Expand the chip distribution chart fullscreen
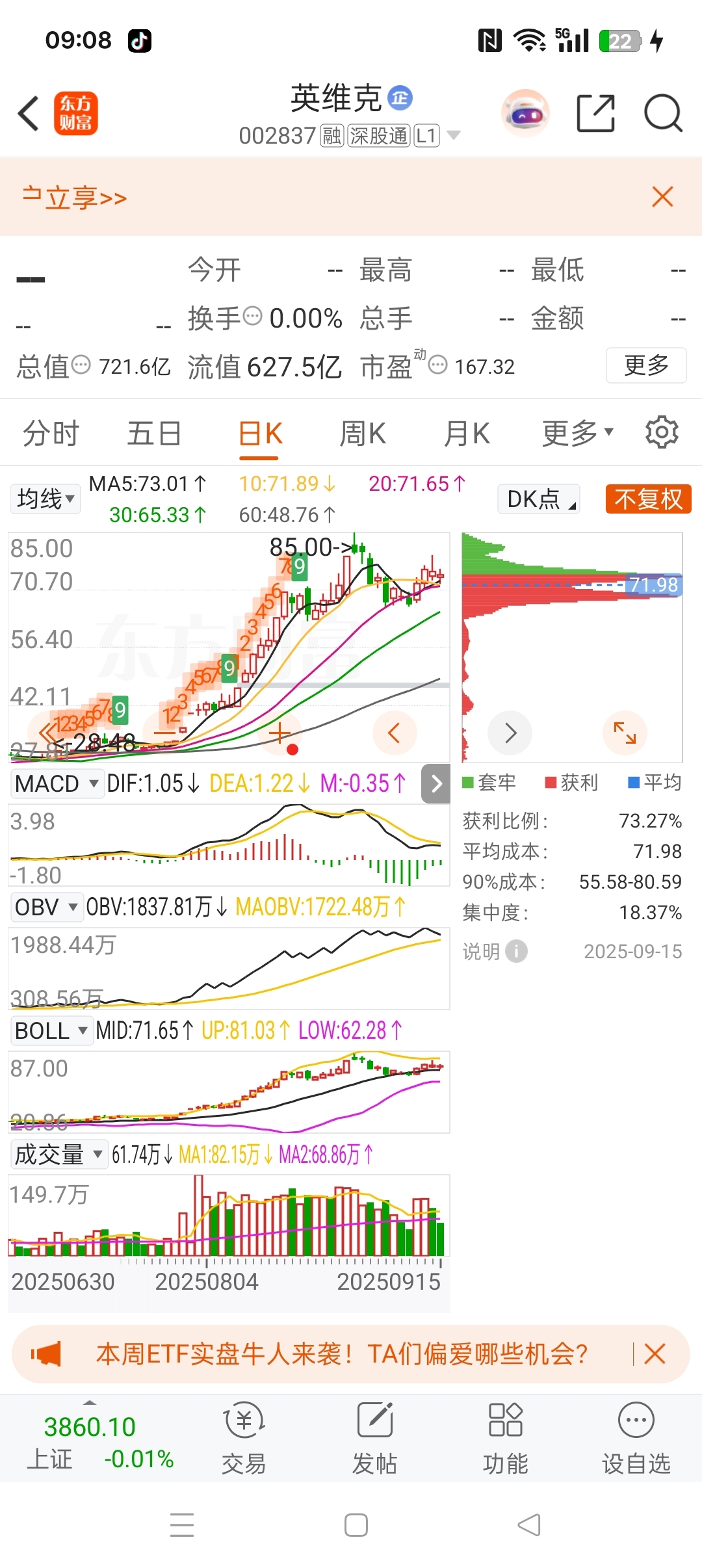This screenshot has width=702, height=1568. click(625, 733)
